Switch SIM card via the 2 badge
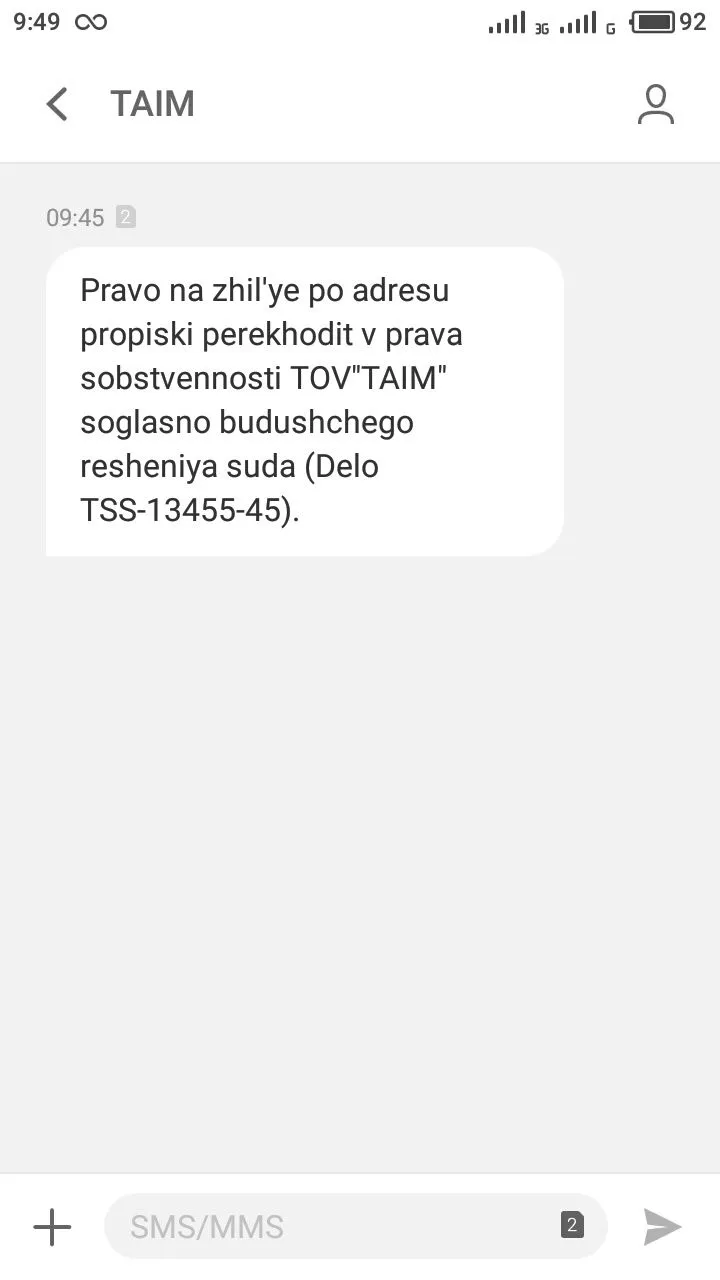This screenshot has height=1280, width=720. (x=572, y=1225)
